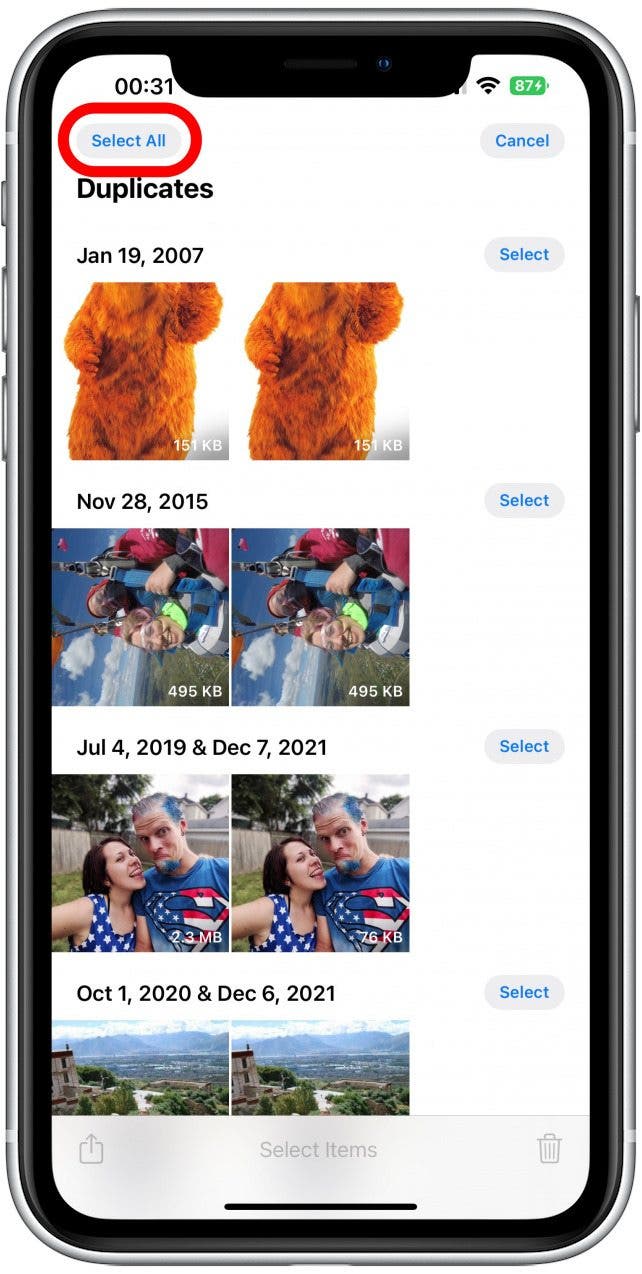Image resolution: width=642 pixels, height=1274 pixels.
Task: Tap the 2.3 MB selfie photo
Action: pyautogui.click(x=140, y=863)
